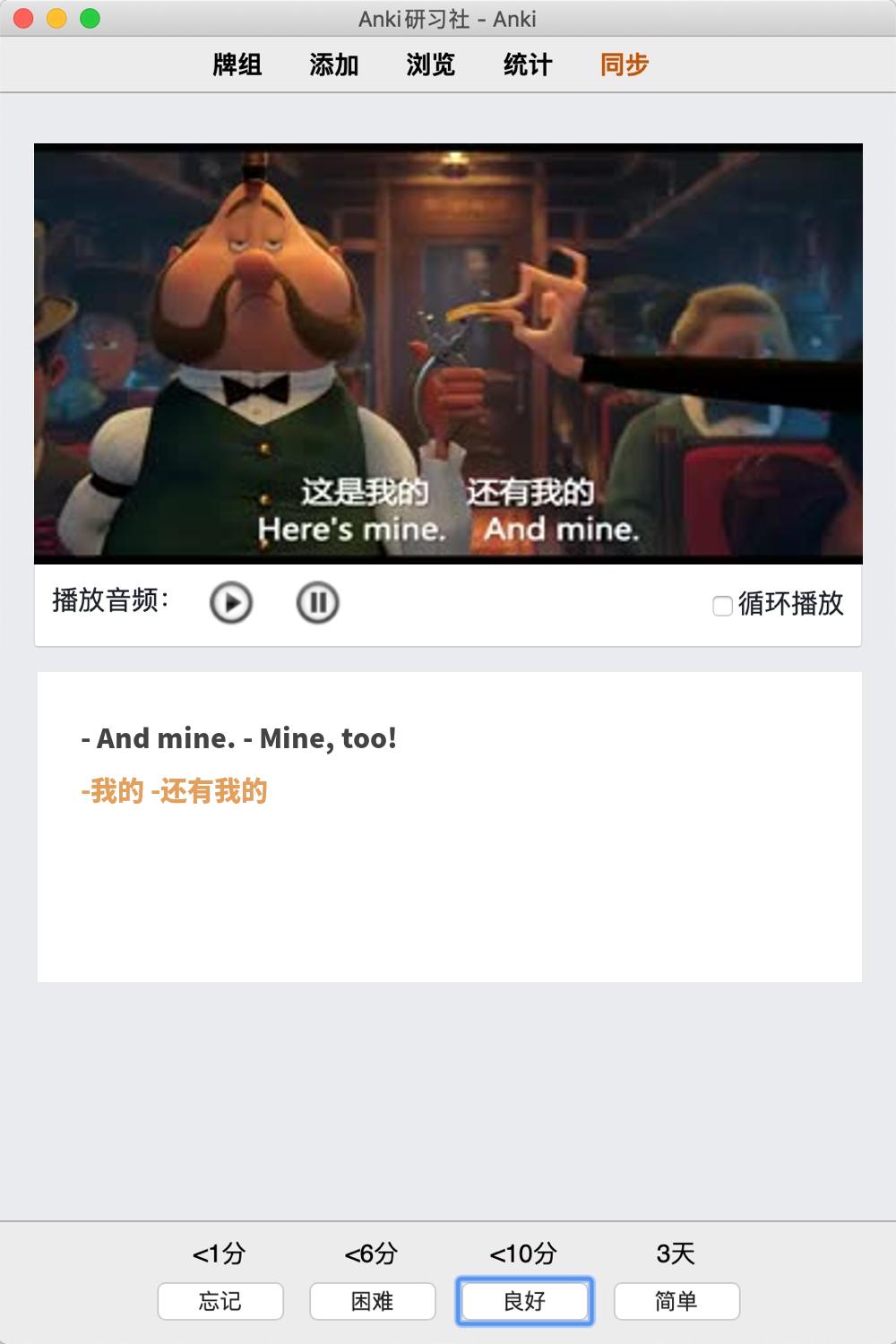Pause the card audio
The width and height of the screenshot is (896, 1344).
click(x=317, y=603)
